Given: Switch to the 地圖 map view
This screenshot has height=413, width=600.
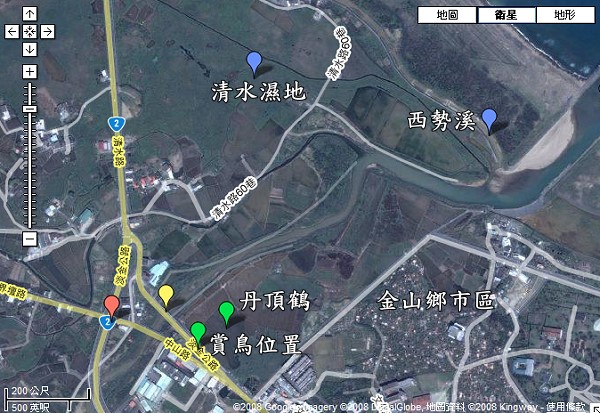Looking at the screenshot, I should 448,15.
